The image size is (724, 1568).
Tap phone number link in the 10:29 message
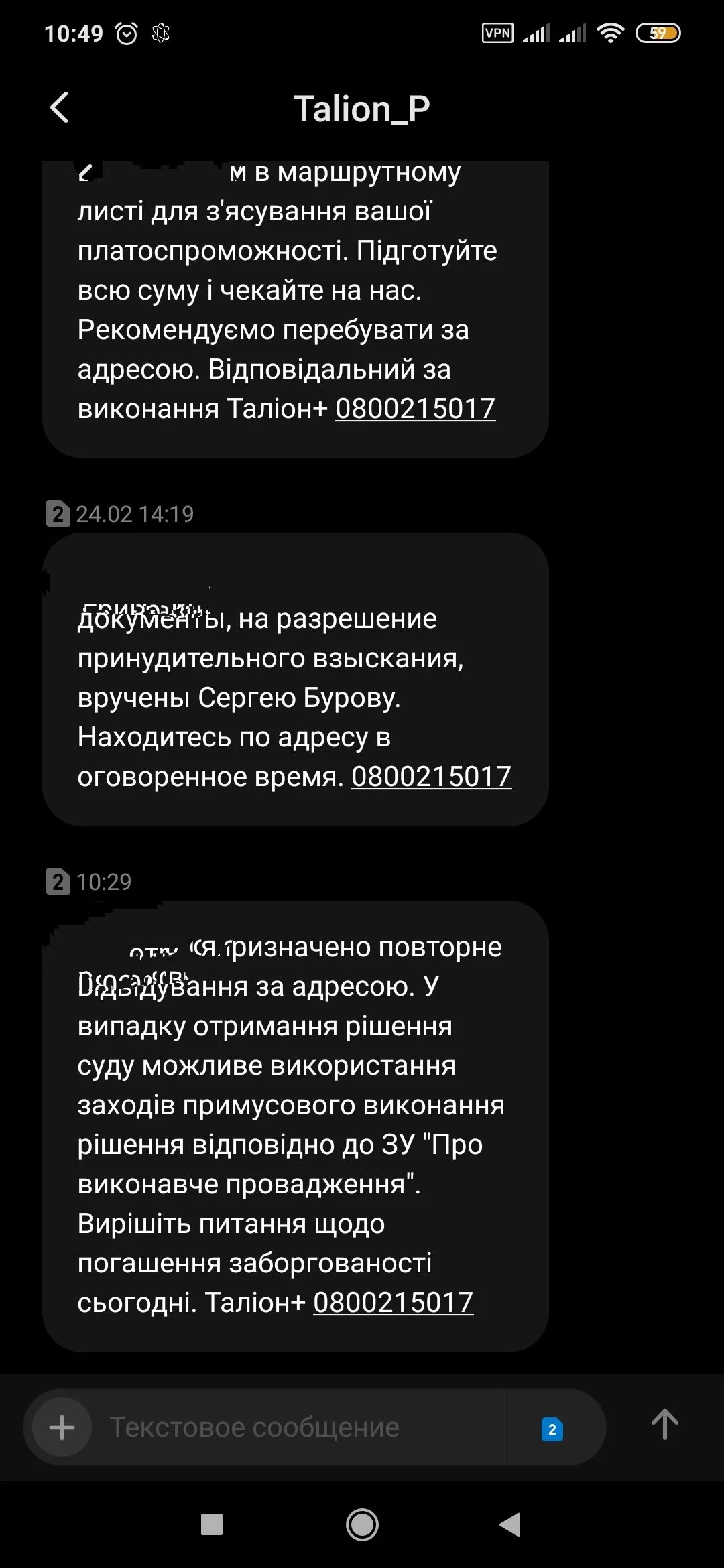pyautogui.click(x=393, y=1303)
